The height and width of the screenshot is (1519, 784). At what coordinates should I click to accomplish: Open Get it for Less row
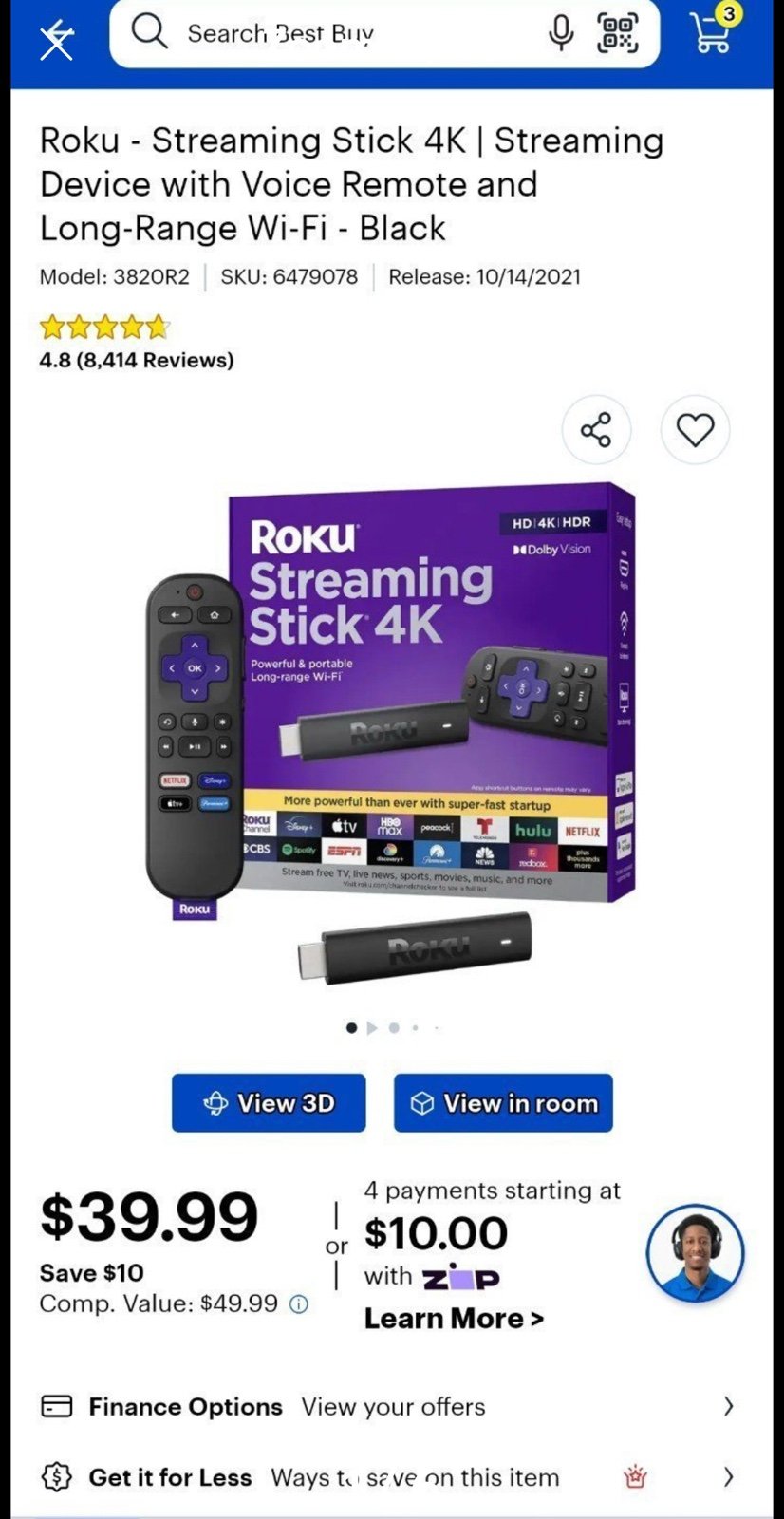(x=391, y=1477)
